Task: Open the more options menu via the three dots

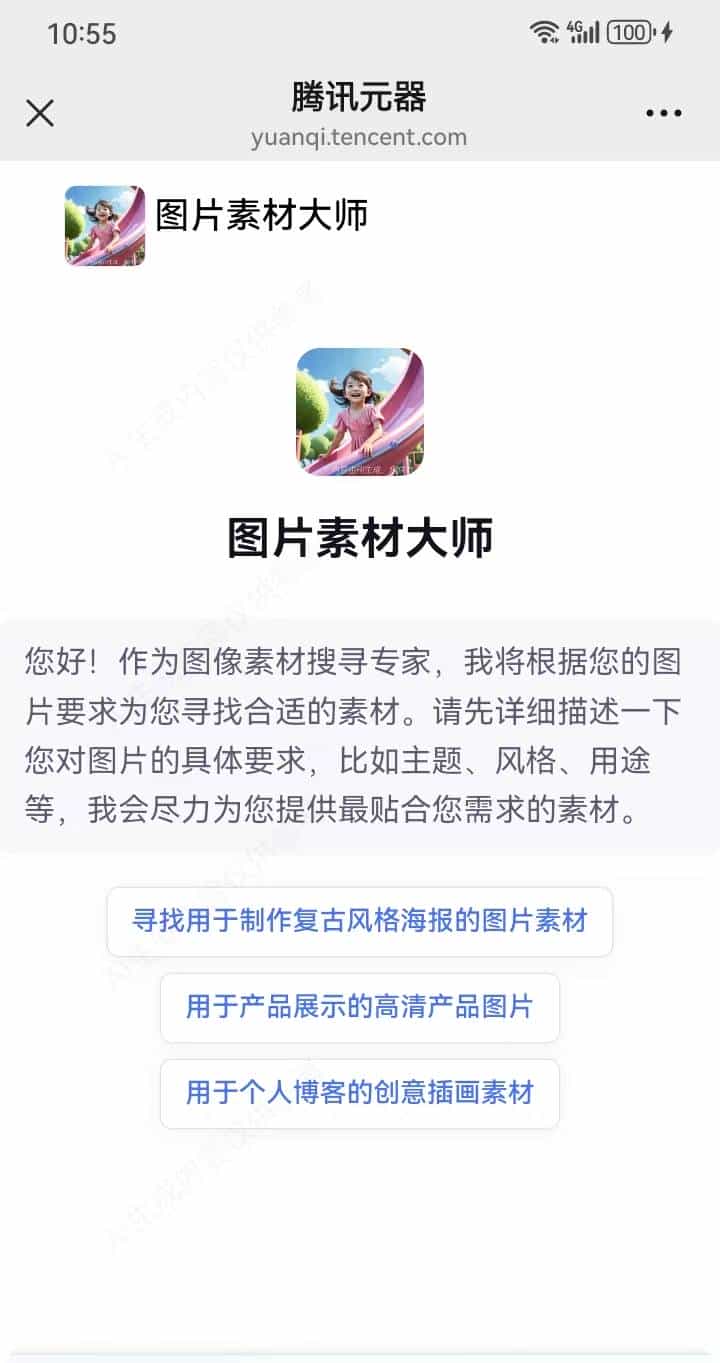Action: (662, 113)
